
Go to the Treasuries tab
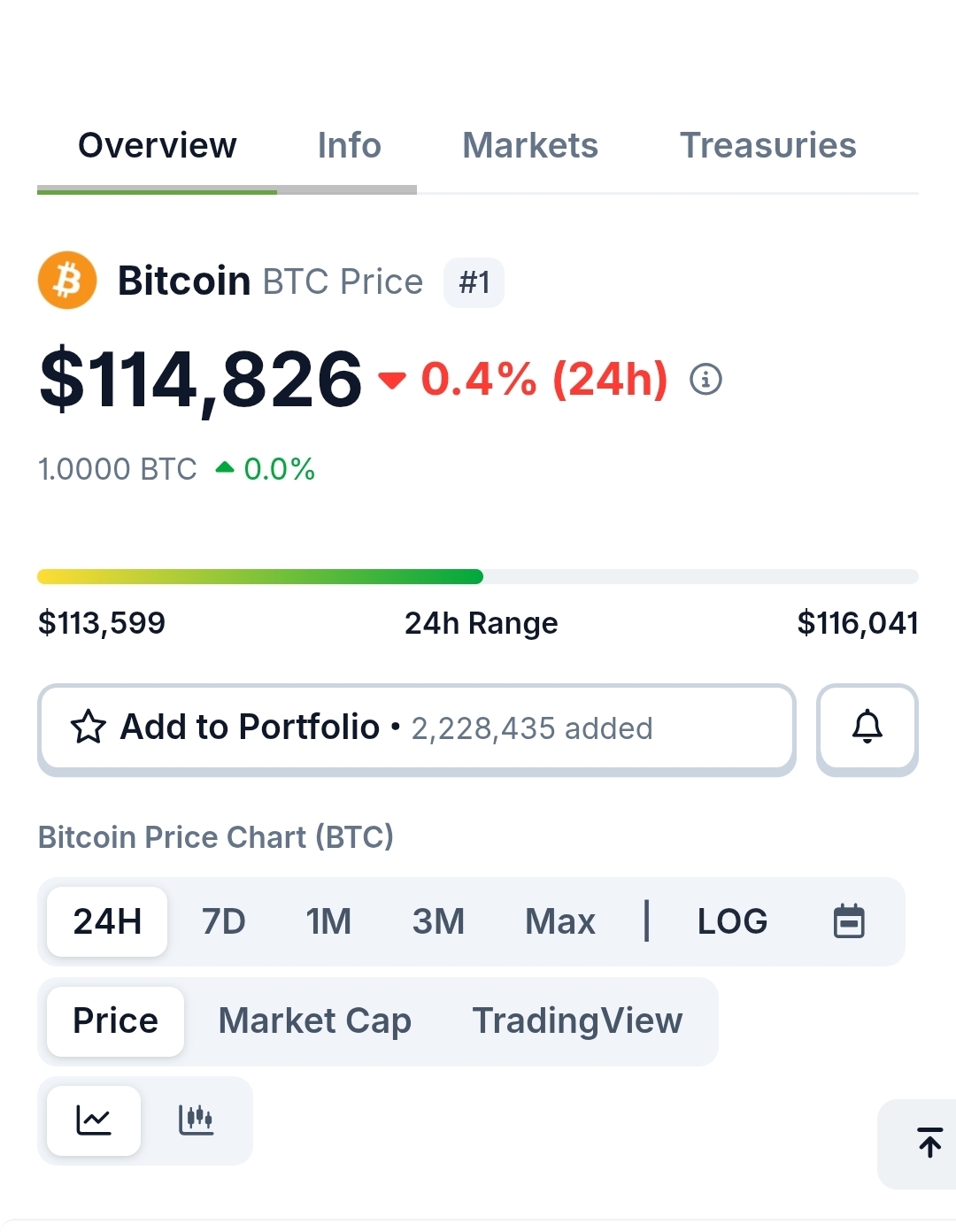click(767, 145)
